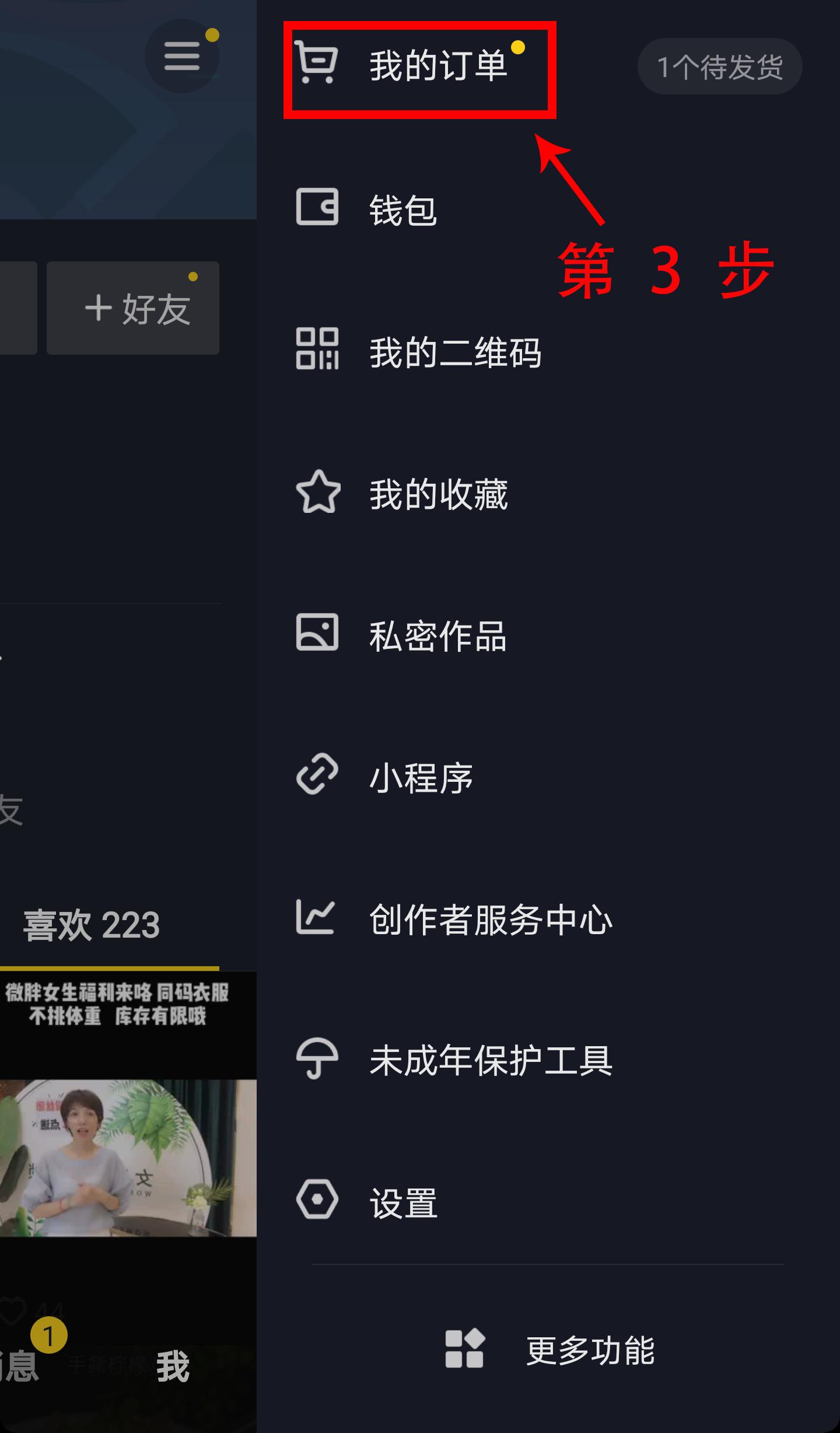
Task: Switch to the 我 bottom tab
Action: point(173,1365)
